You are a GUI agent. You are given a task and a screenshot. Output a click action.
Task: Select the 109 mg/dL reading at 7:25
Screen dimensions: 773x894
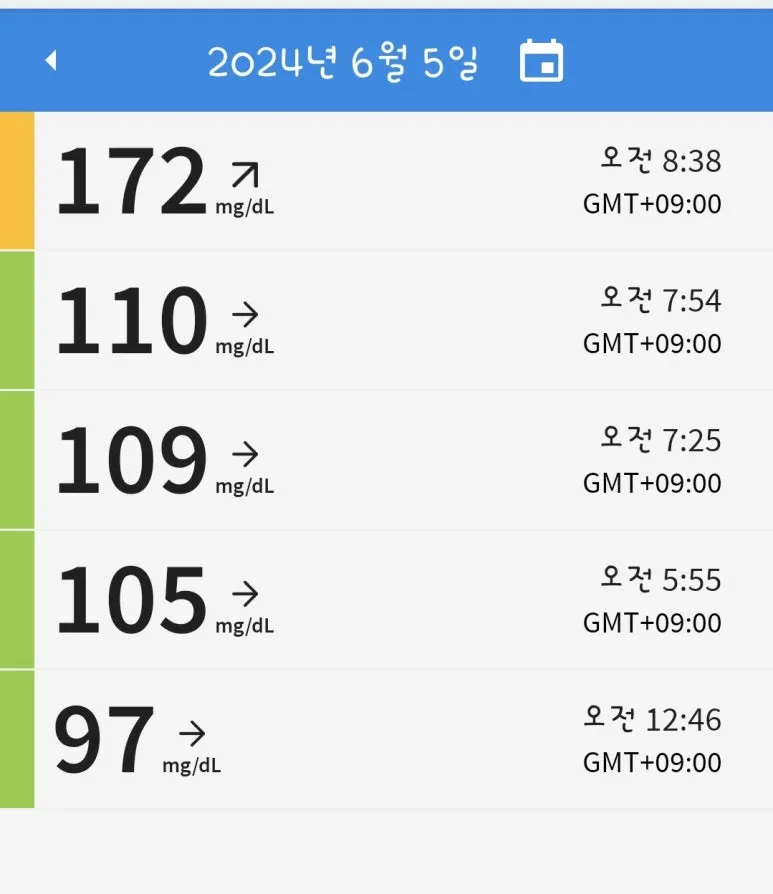click(400, 461)
